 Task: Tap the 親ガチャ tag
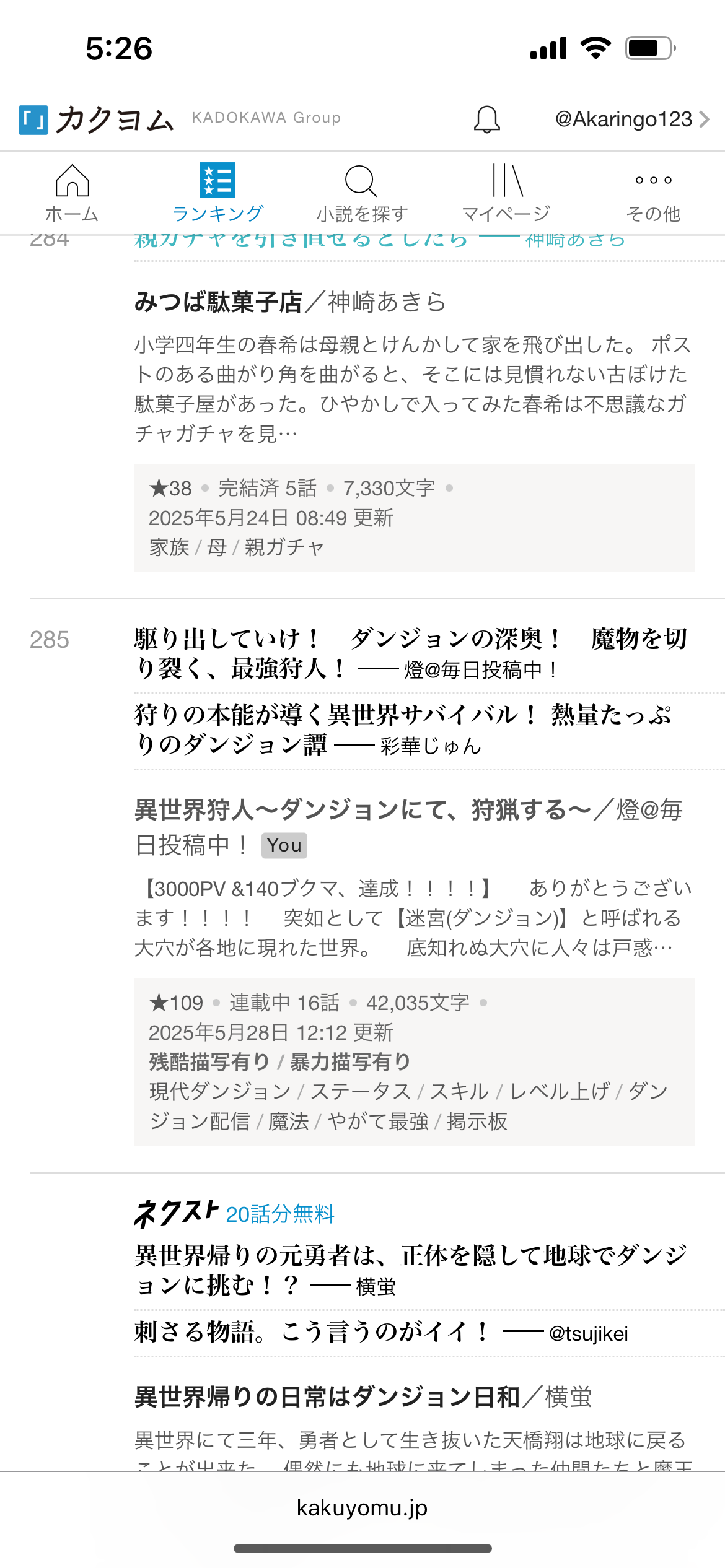pyautogui.click(x=284, y=547)
